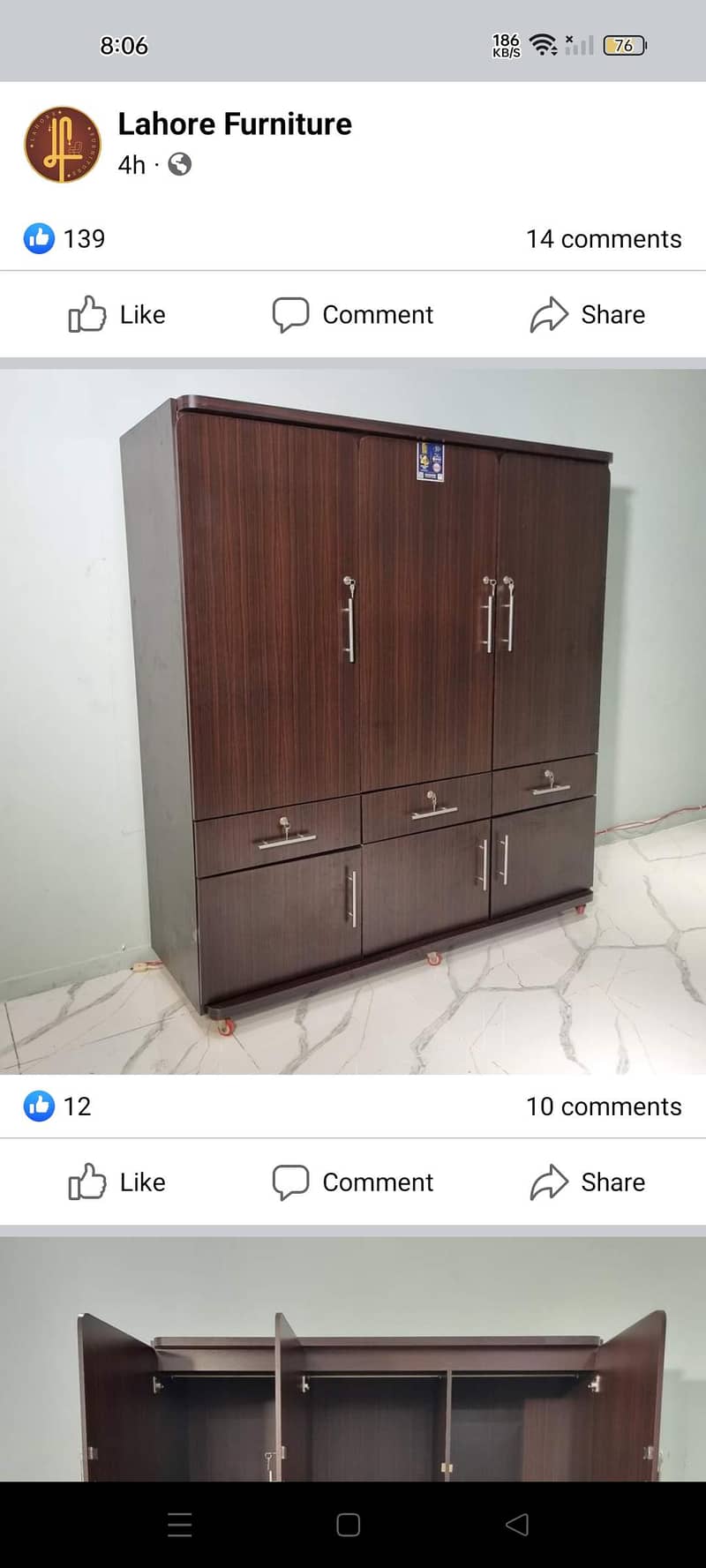
Task: See who gave the 12 likes
Action: click(58, 1107)
